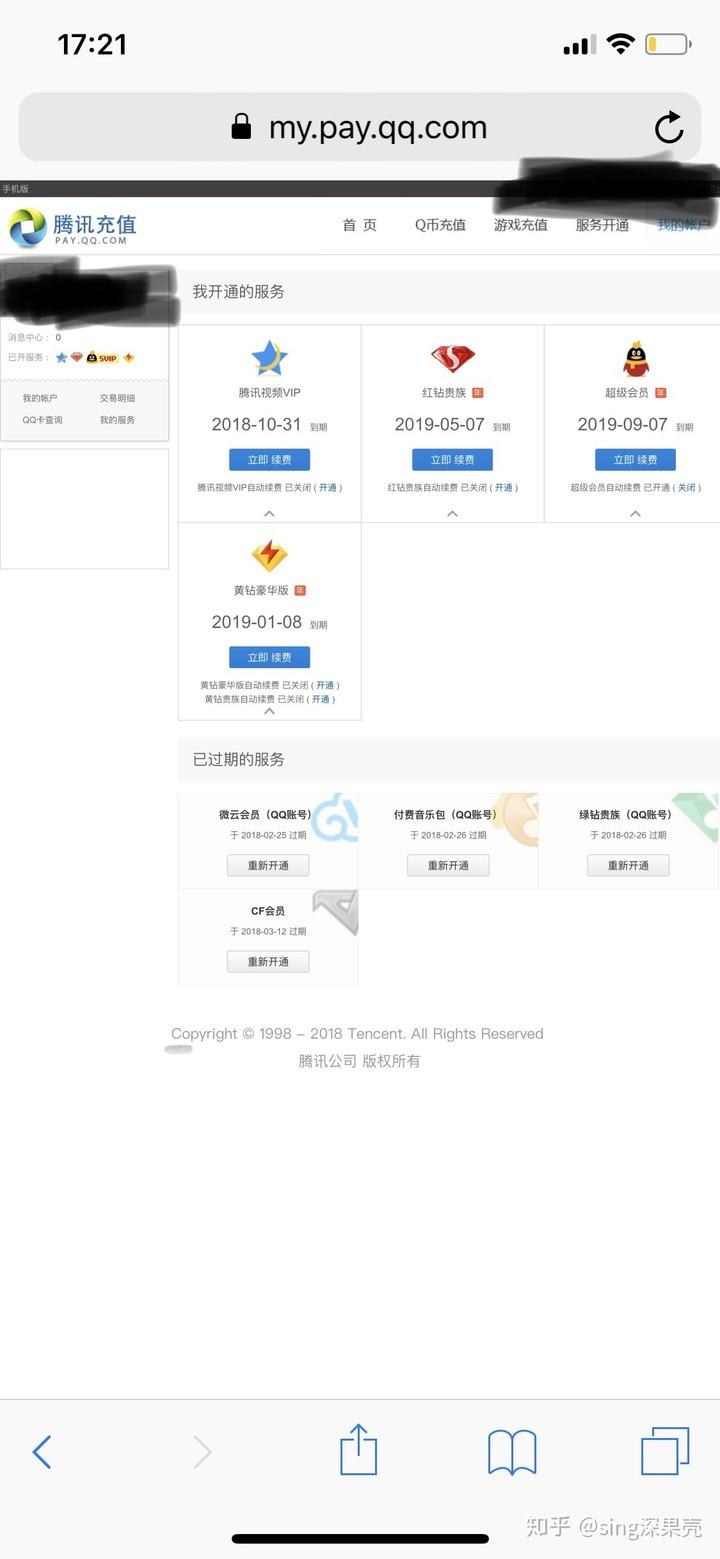Switch to Q币充值 tab
Viewport: 720px width, 1559px height.
point(440,225)
